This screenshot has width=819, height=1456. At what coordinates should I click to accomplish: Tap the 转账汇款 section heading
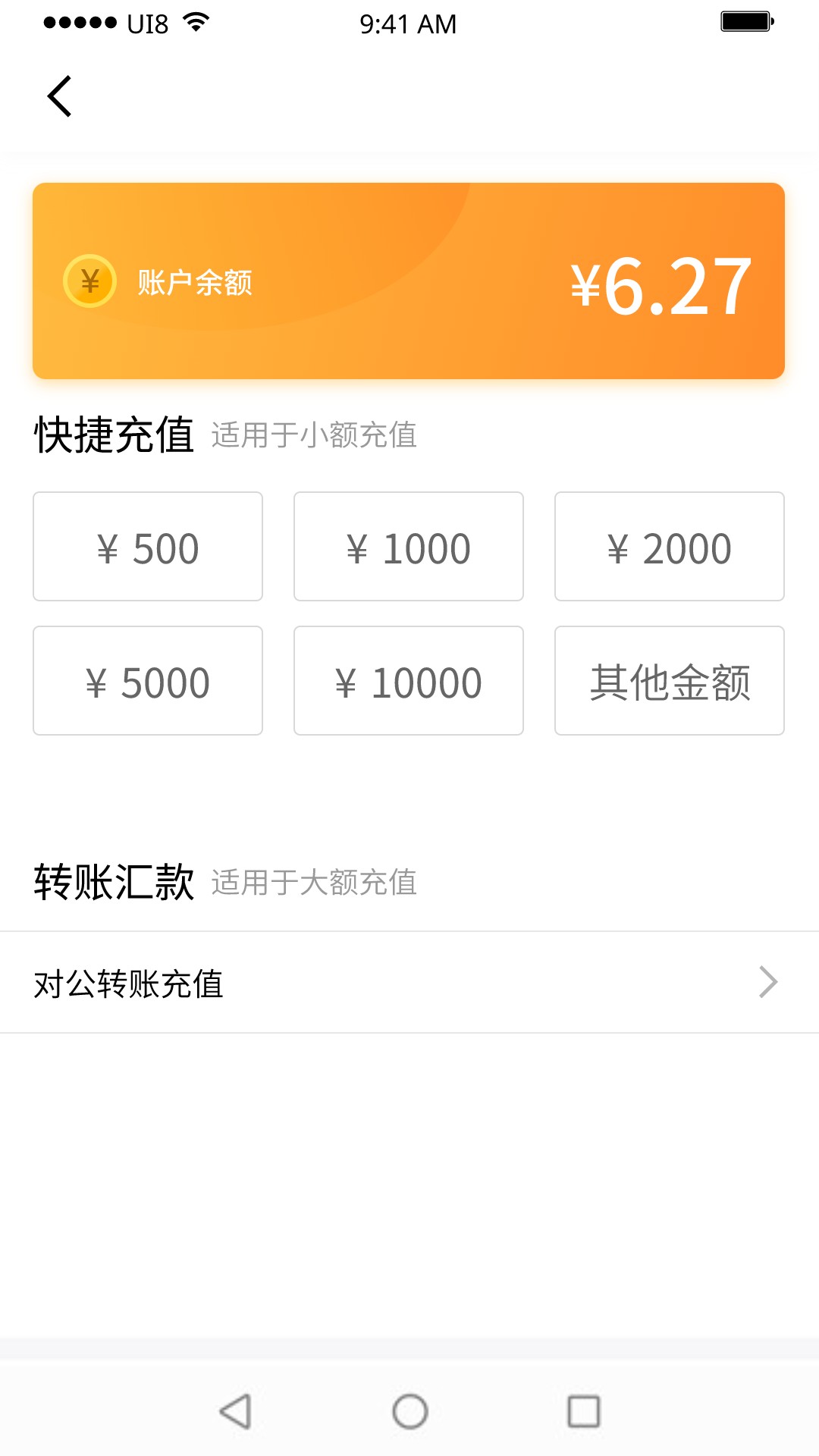115,880
